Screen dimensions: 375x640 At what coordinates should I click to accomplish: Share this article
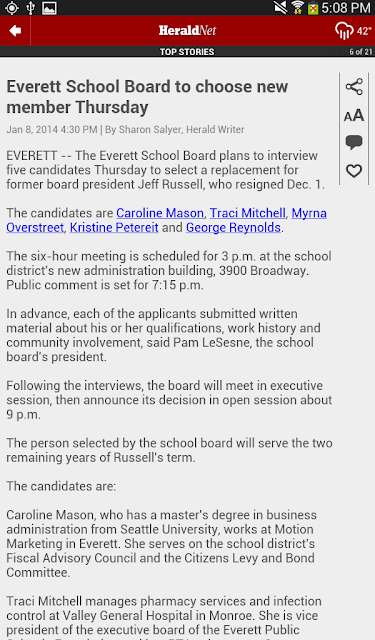click(354, 87)
